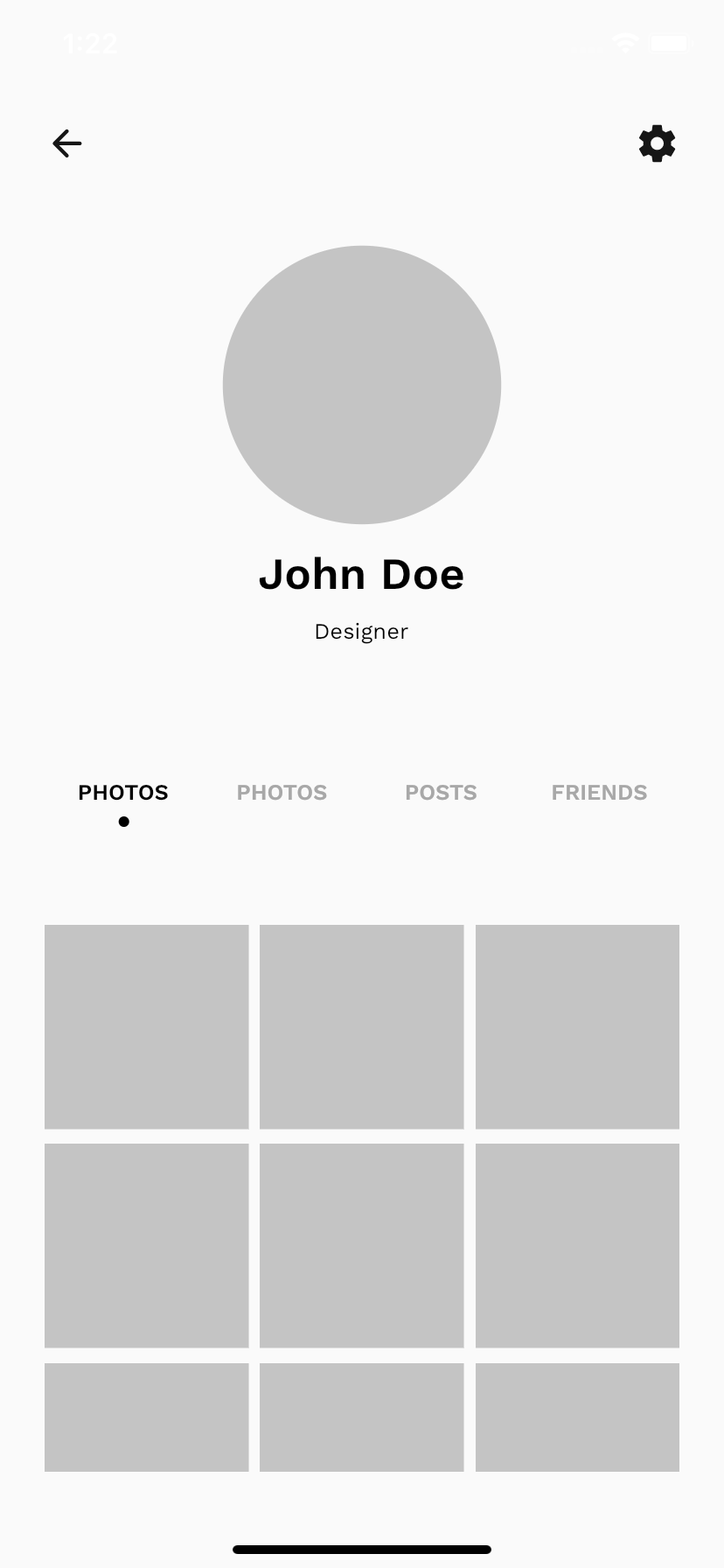The image size is (724, 1568).
Task: Tap John Doe's profile picture
Action: click(362, 385)
